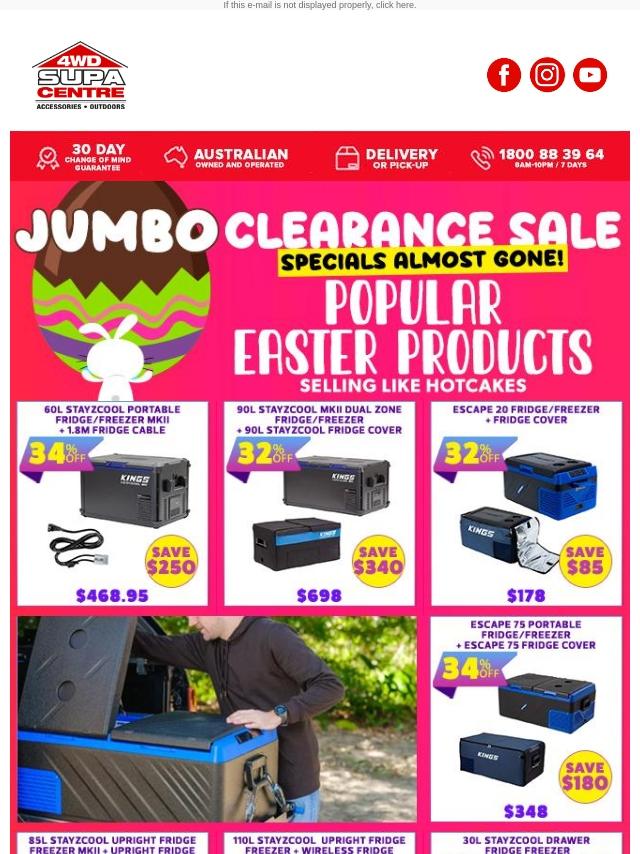View the Escape 20 Fridge/Freezer offer
This screenshot has width=640, height=854.
[526, 504]
